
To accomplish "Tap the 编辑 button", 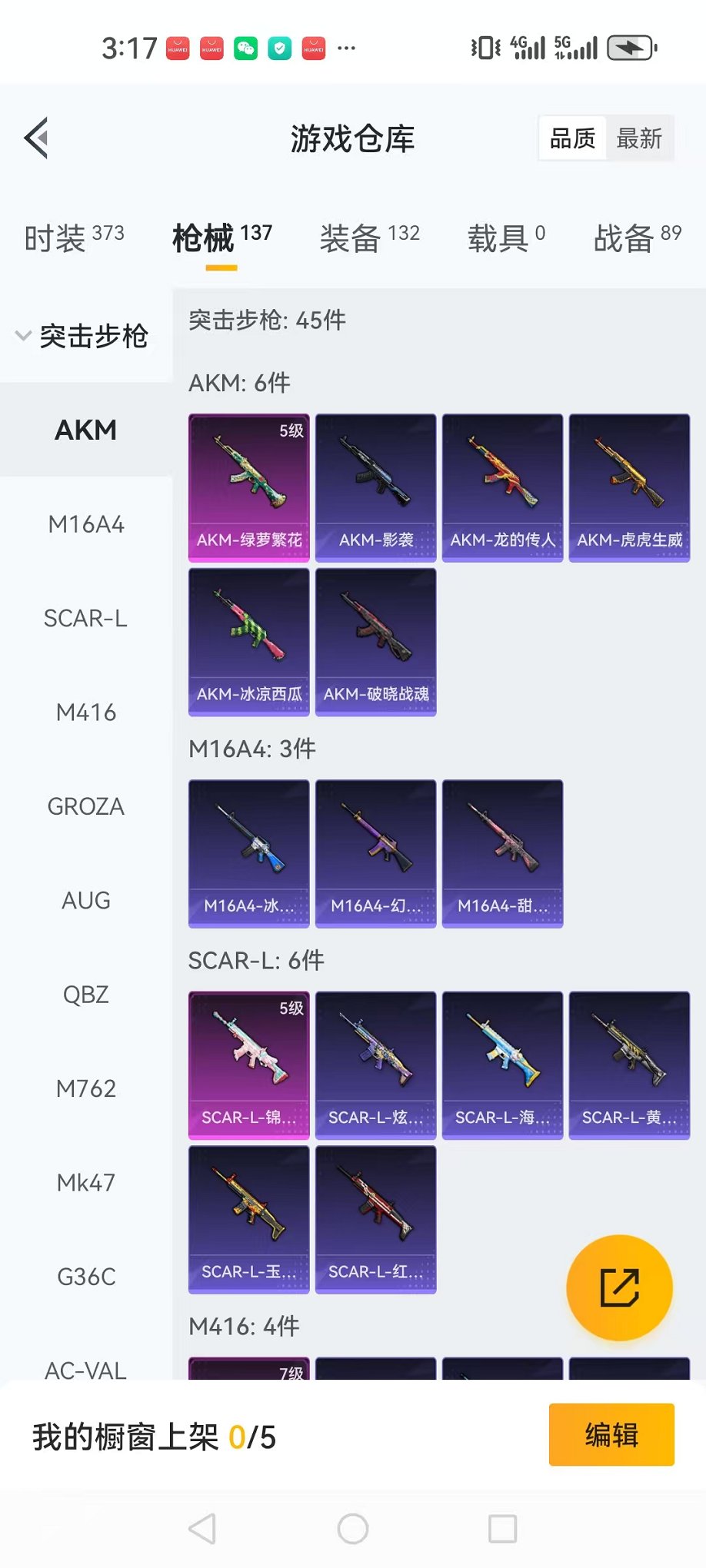I will coord(611,1434).
